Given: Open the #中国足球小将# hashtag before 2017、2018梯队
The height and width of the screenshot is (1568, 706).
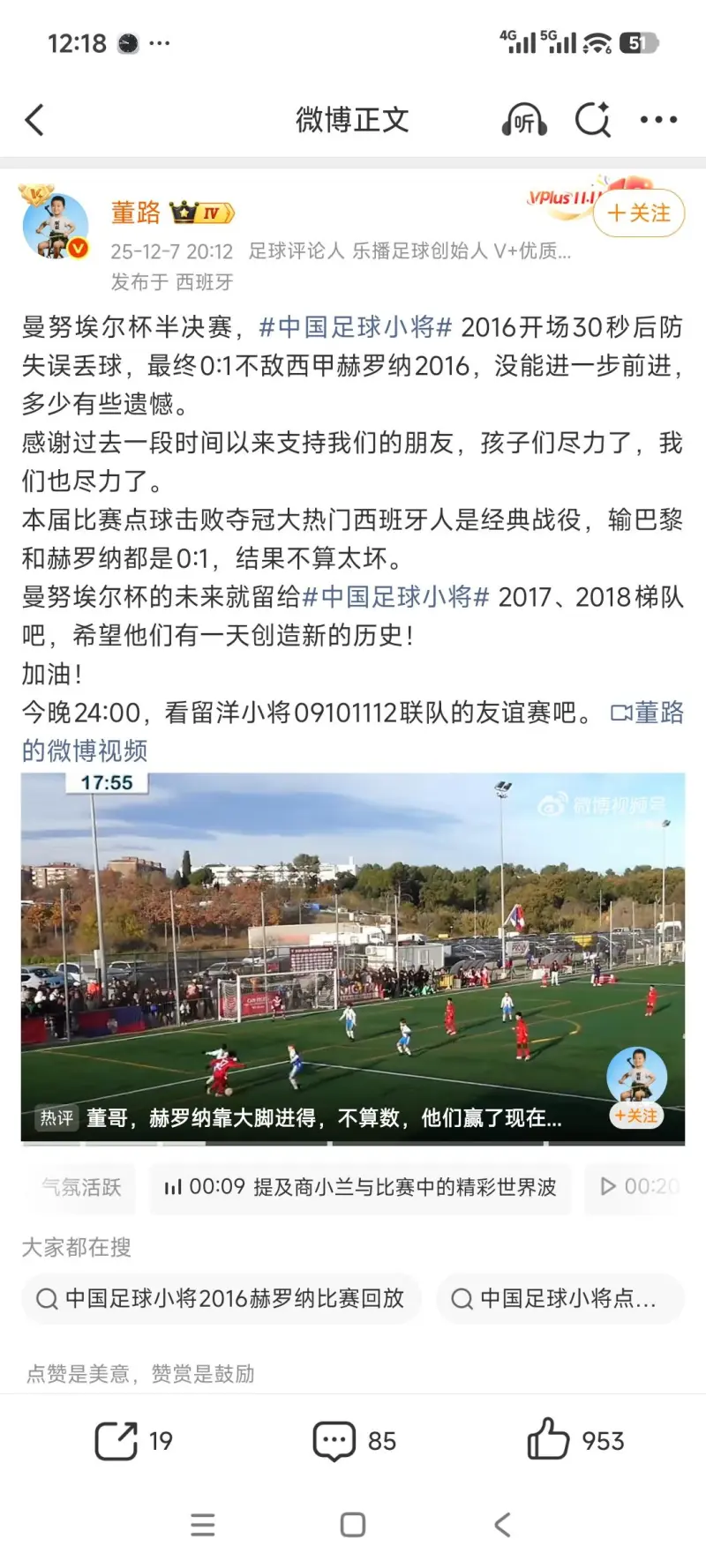Looking at the screenshot, I should [395, 598].
